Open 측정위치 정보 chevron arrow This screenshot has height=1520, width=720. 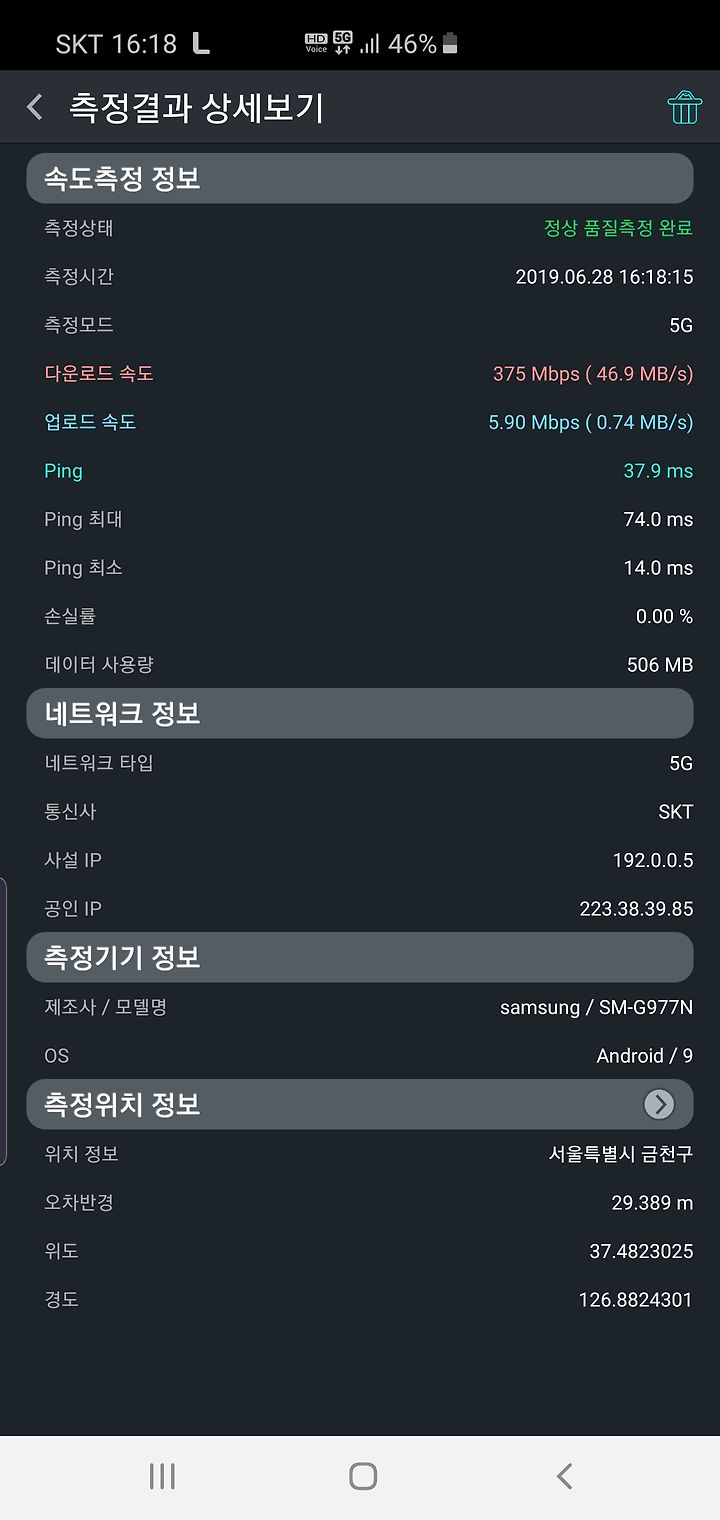pyautogui.click(x=658, y=1104)
